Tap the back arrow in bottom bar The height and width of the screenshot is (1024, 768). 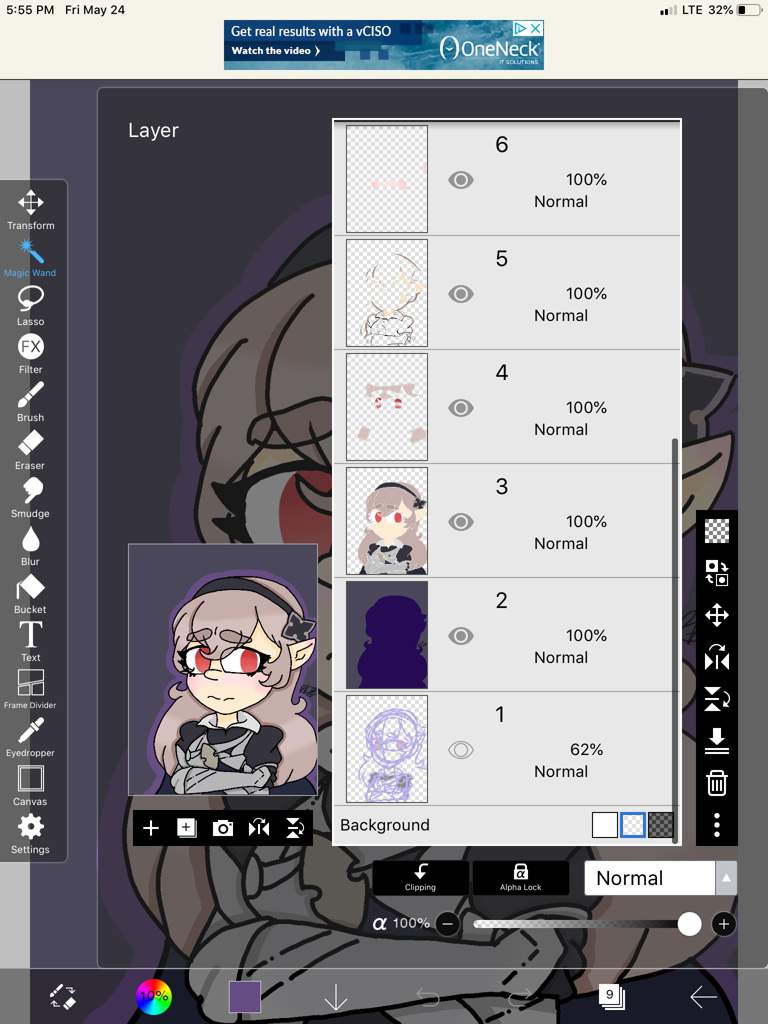[702, 996]
